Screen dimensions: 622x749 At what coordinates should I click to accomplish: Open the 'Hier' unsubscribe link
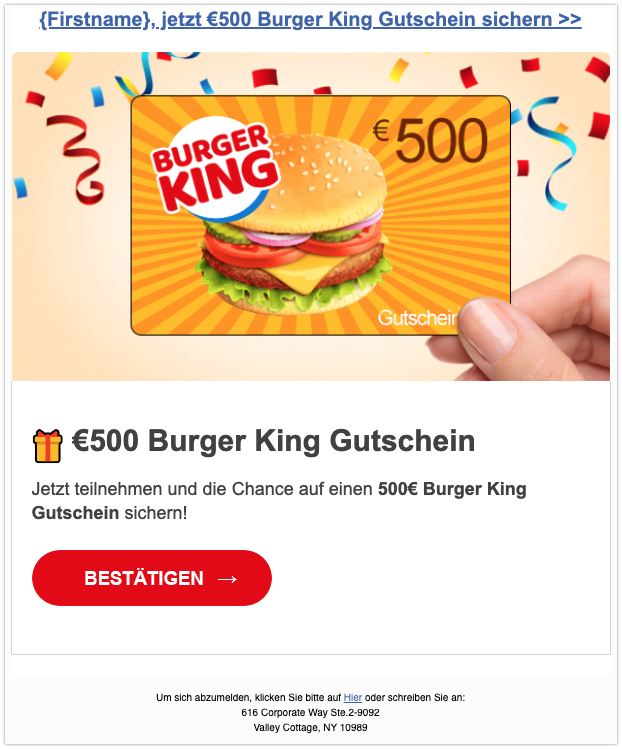352,697
